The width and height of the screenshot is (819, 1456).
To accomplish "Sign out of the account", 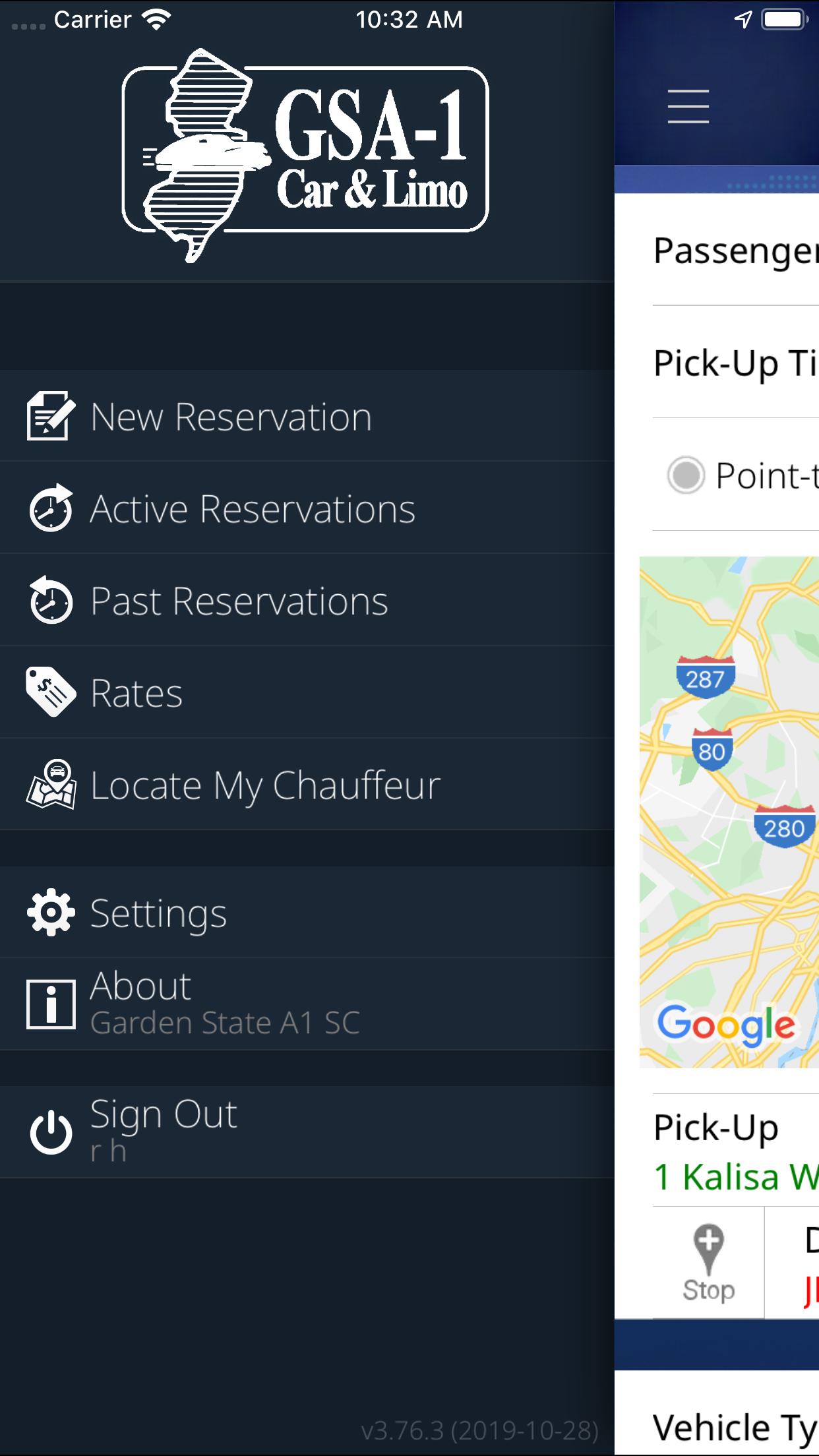I will point(307,1132).
